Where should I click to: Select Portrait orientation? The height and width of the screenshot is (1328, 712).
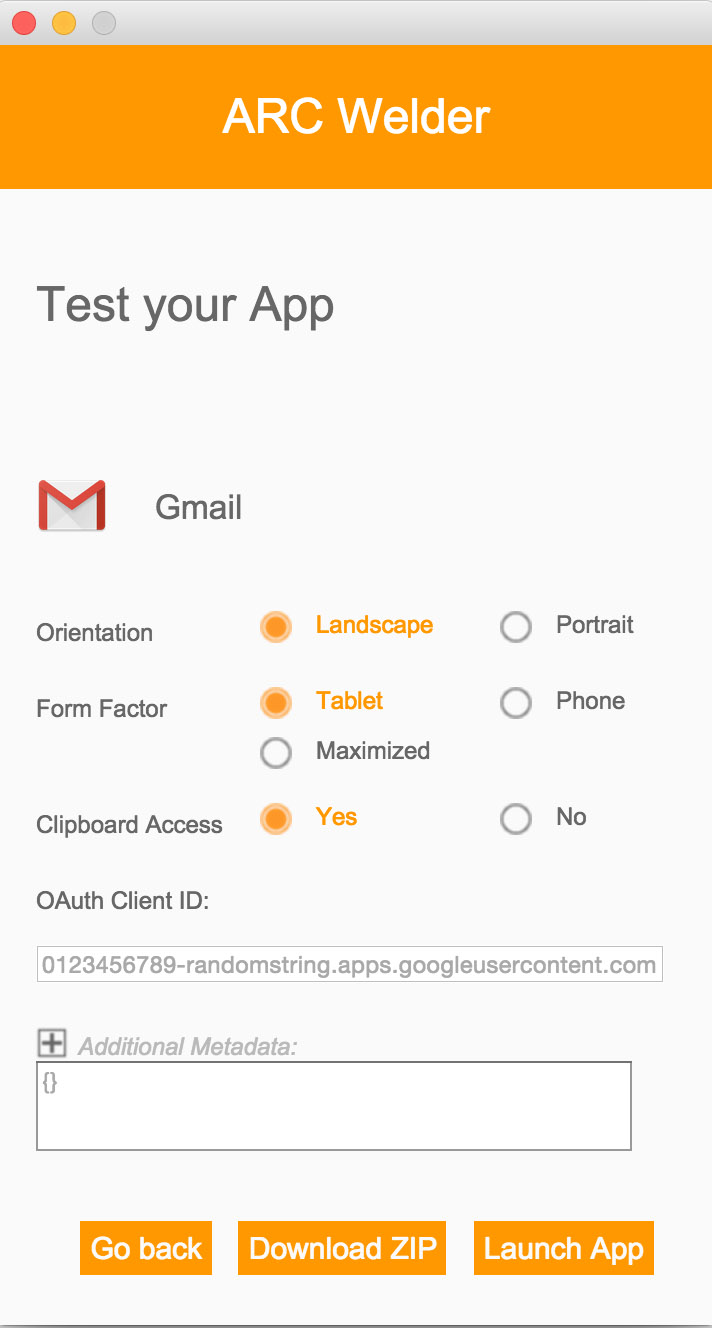(516, 627)
